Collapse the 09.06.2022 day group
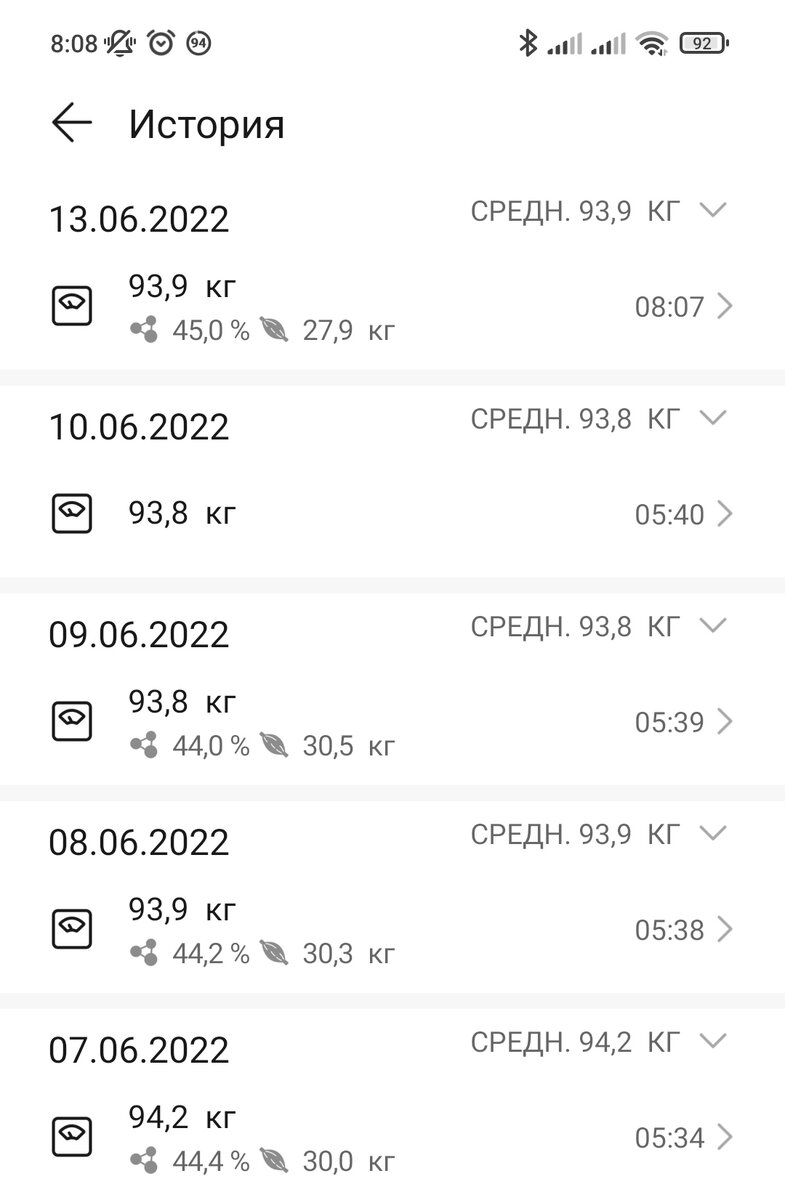This screenshot has width=785, height=1200. [x=712, y=625]
